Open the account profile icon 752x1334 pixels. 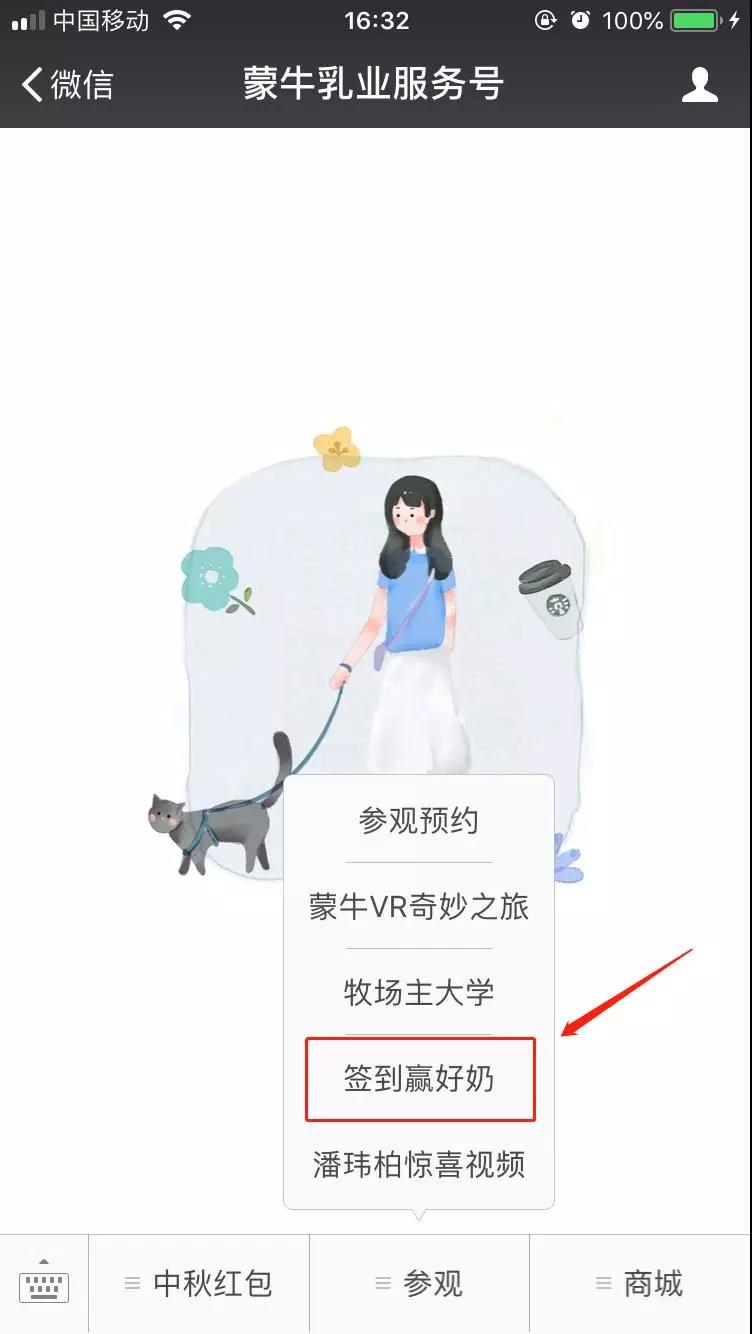[699, 85]
